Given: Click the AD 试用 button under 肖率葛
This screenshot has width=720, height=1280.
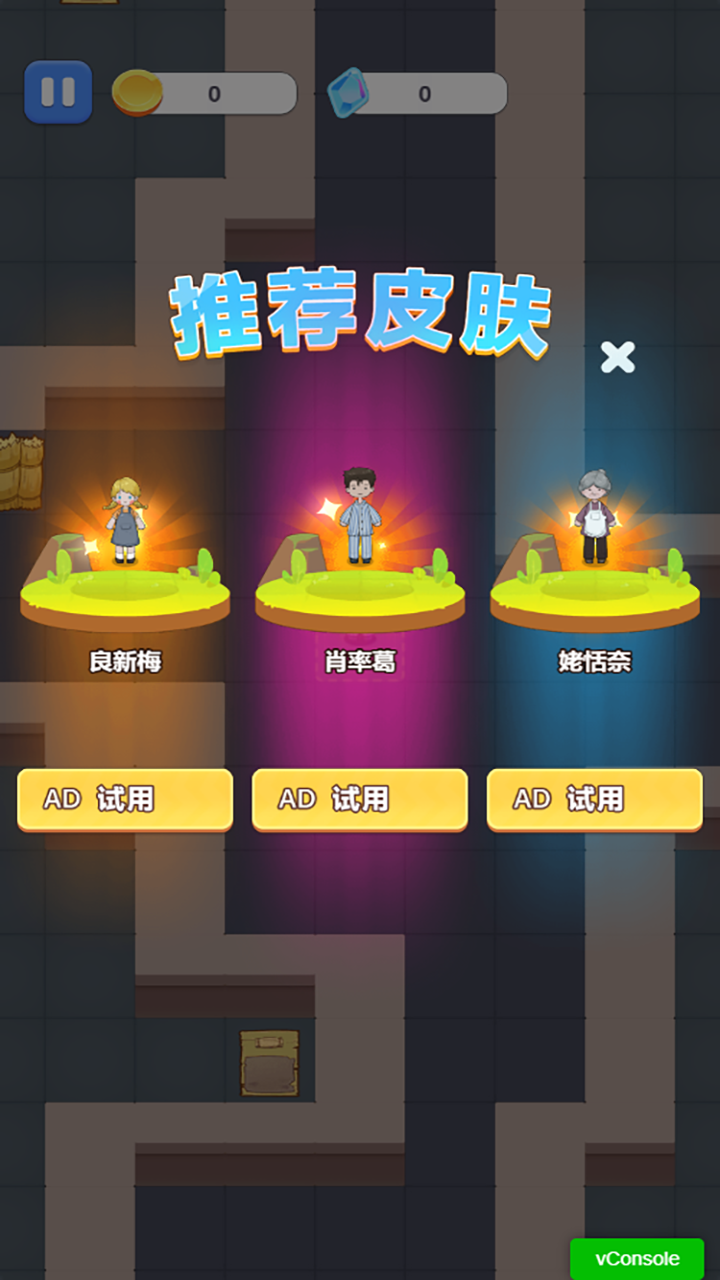Looking at the screenshot, I should click(359, 800).
